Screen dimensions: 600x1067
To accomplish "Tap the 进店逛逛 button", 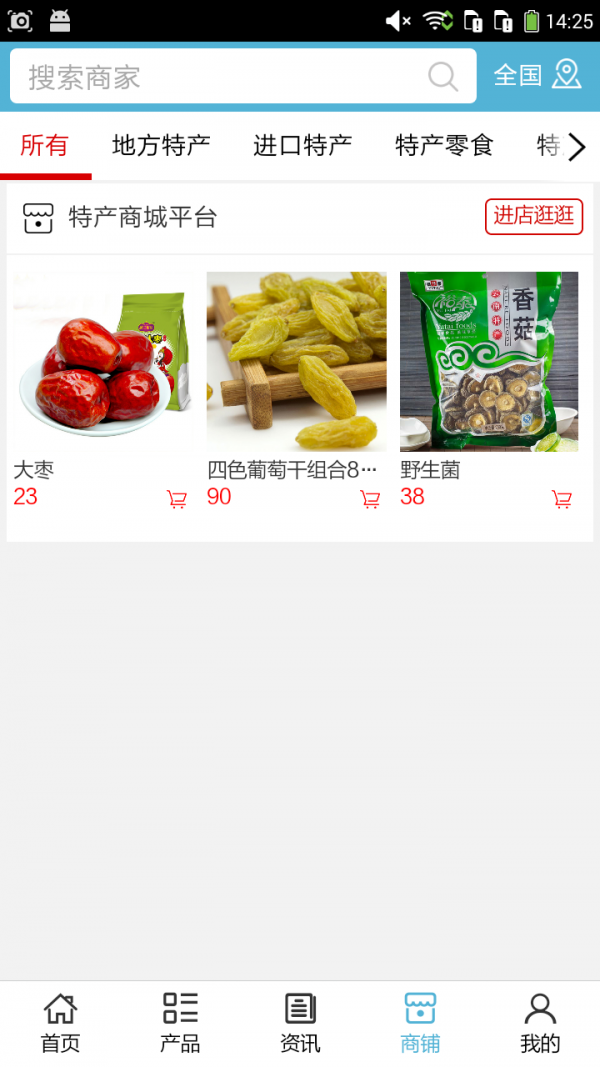I will point(534,216).
